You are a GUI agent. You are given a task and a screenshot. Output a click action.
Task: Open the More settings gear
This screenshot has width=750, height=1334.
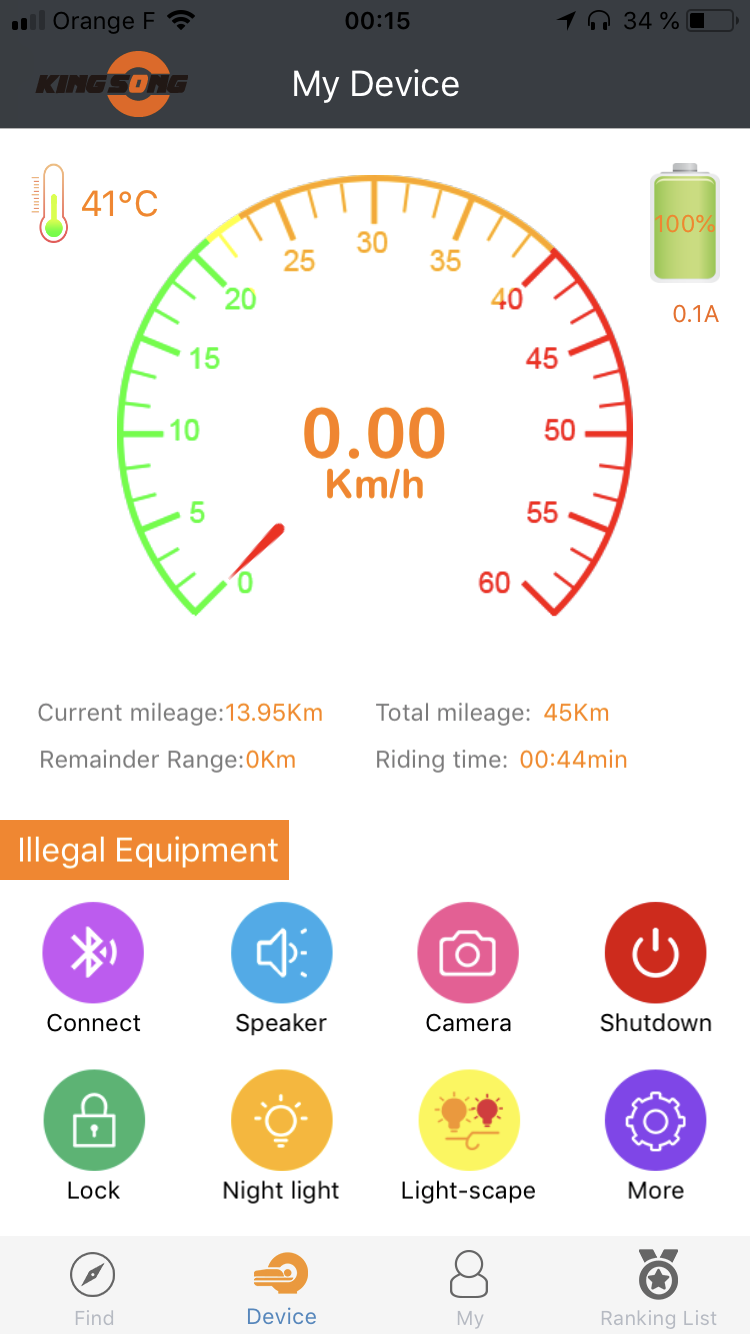[656, 1120]
